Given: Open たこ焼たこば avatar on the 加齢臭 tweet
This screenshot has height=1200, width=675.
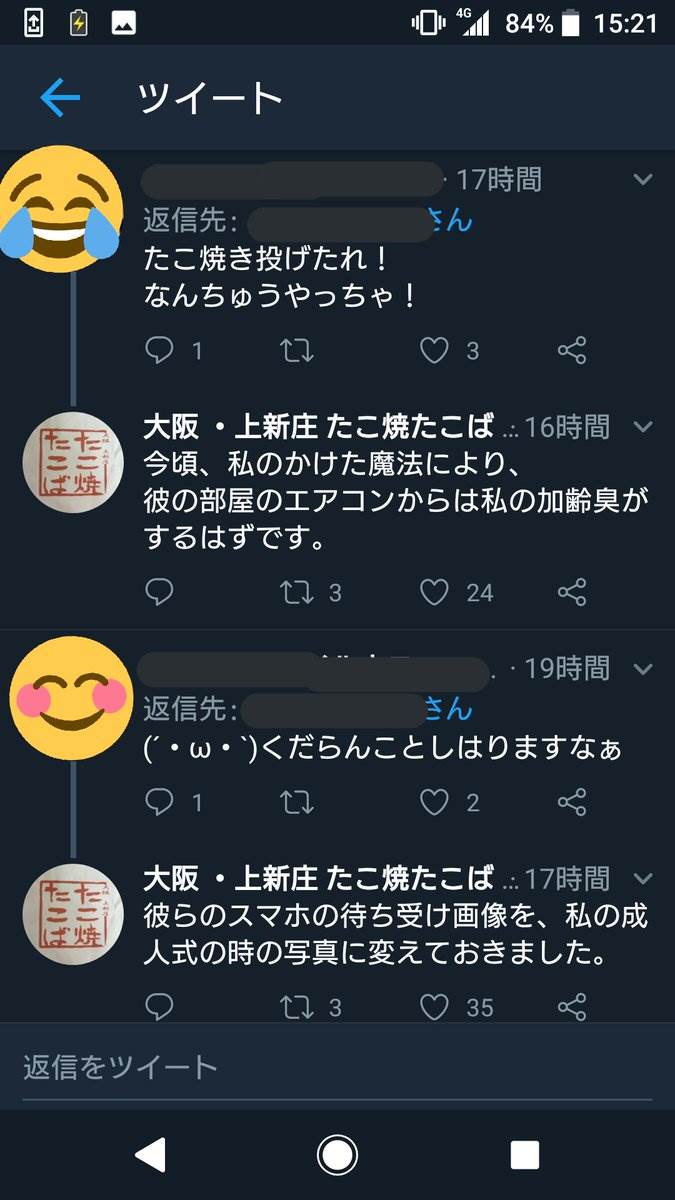Looking at the screenshot, I should pyautogui.click(x=72, y=462).
